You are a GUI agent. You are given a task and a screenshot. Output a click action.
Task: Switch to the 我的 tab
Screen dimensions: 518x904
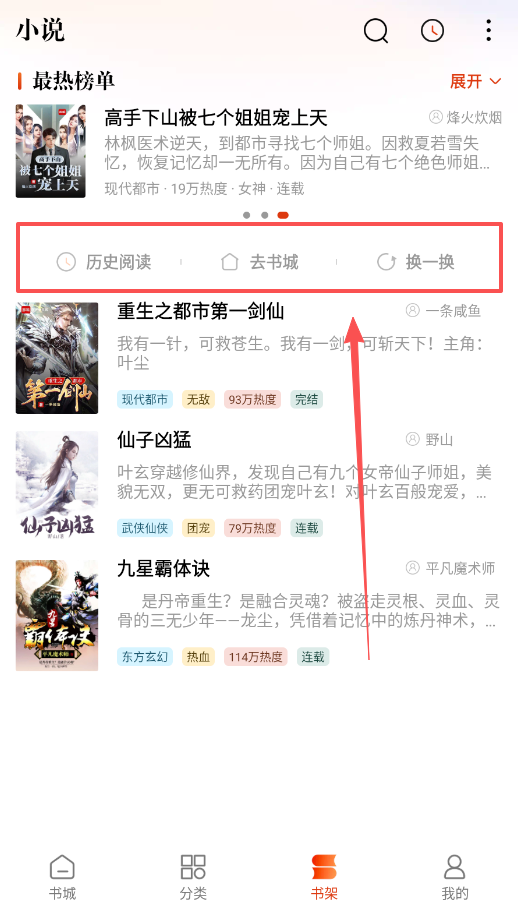455,876
